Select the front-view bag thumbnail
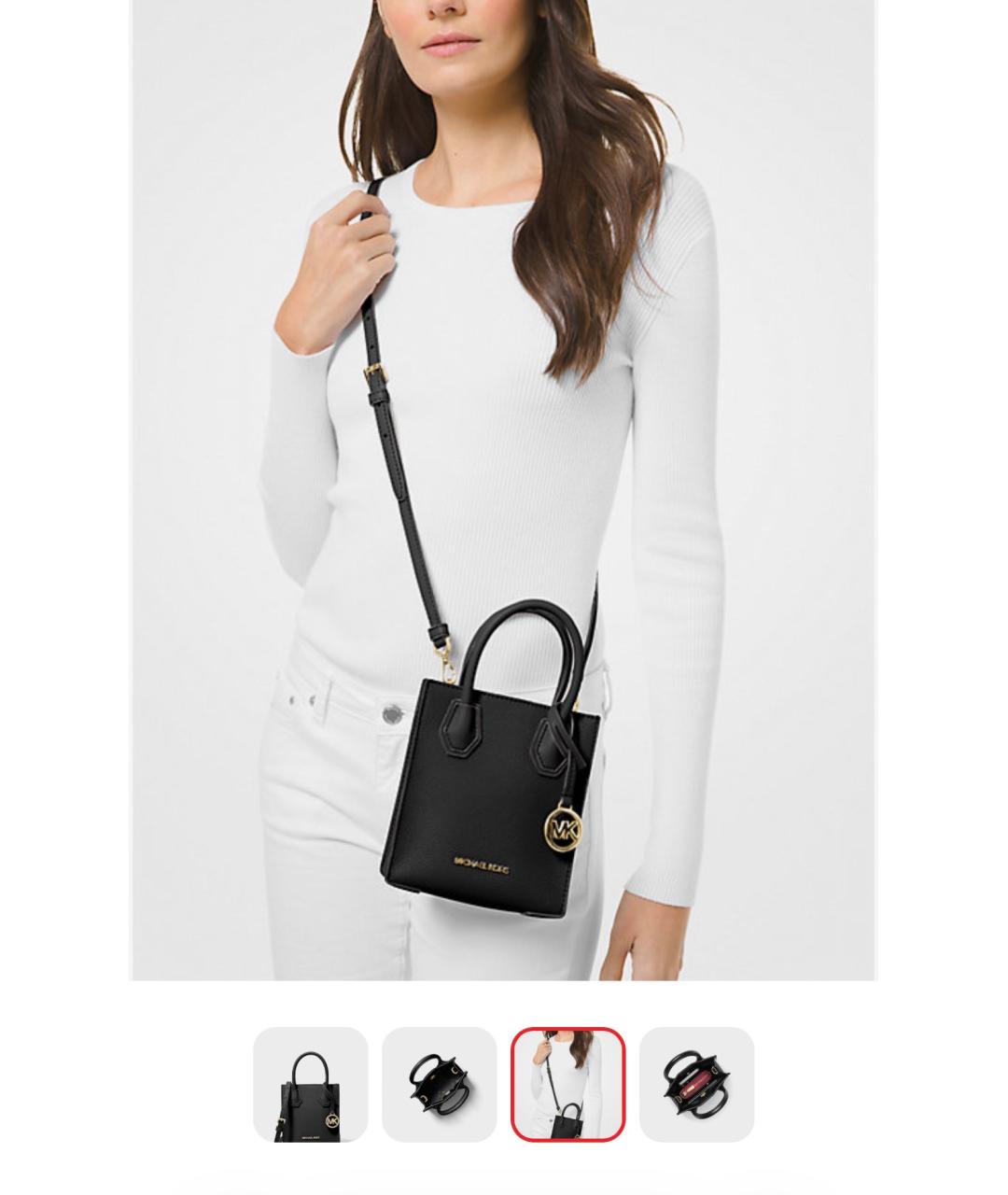Image resolution: width=1008 pixels, height=1195 pixels. pyautogui.click(x=310, y=1084)
